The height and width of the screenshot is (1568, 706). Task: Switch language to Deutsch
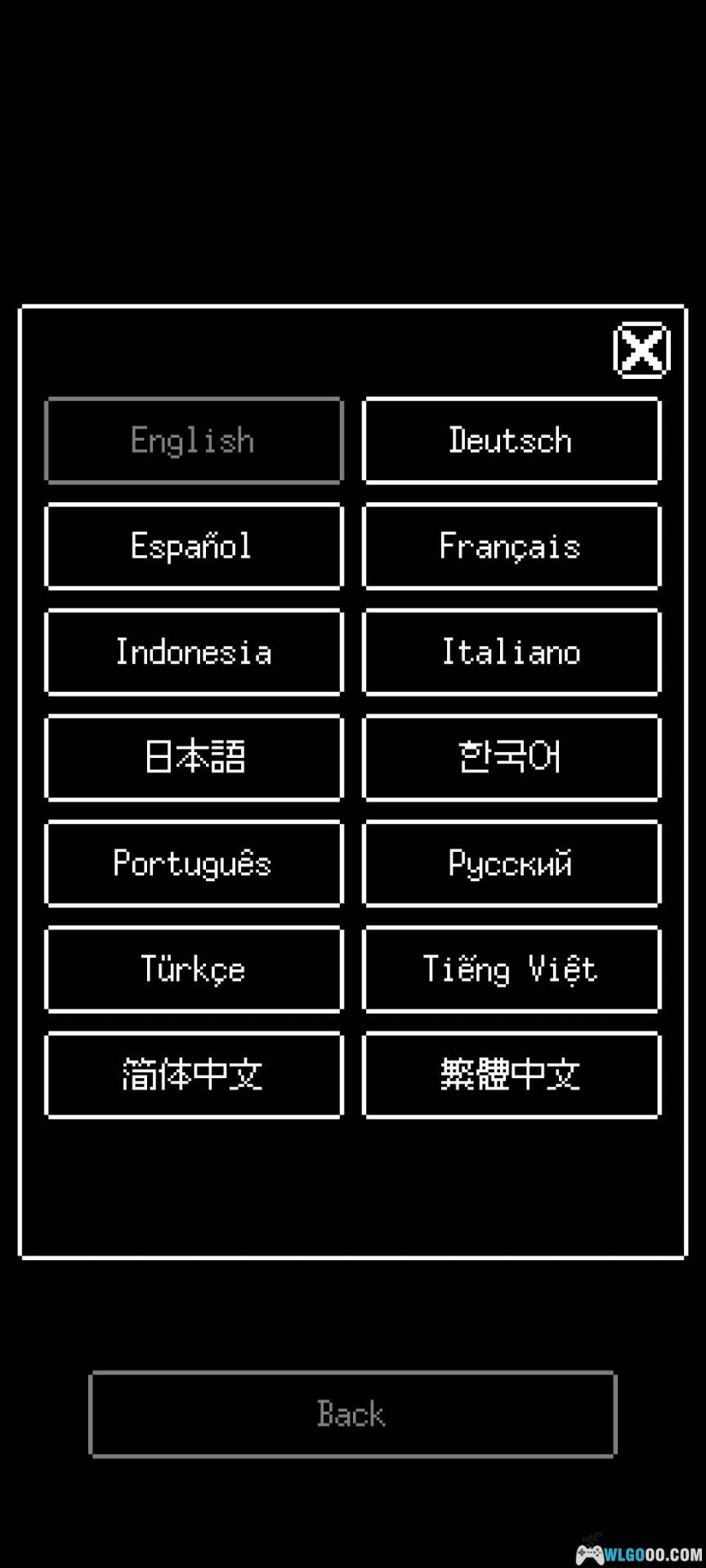click(511, 441)
